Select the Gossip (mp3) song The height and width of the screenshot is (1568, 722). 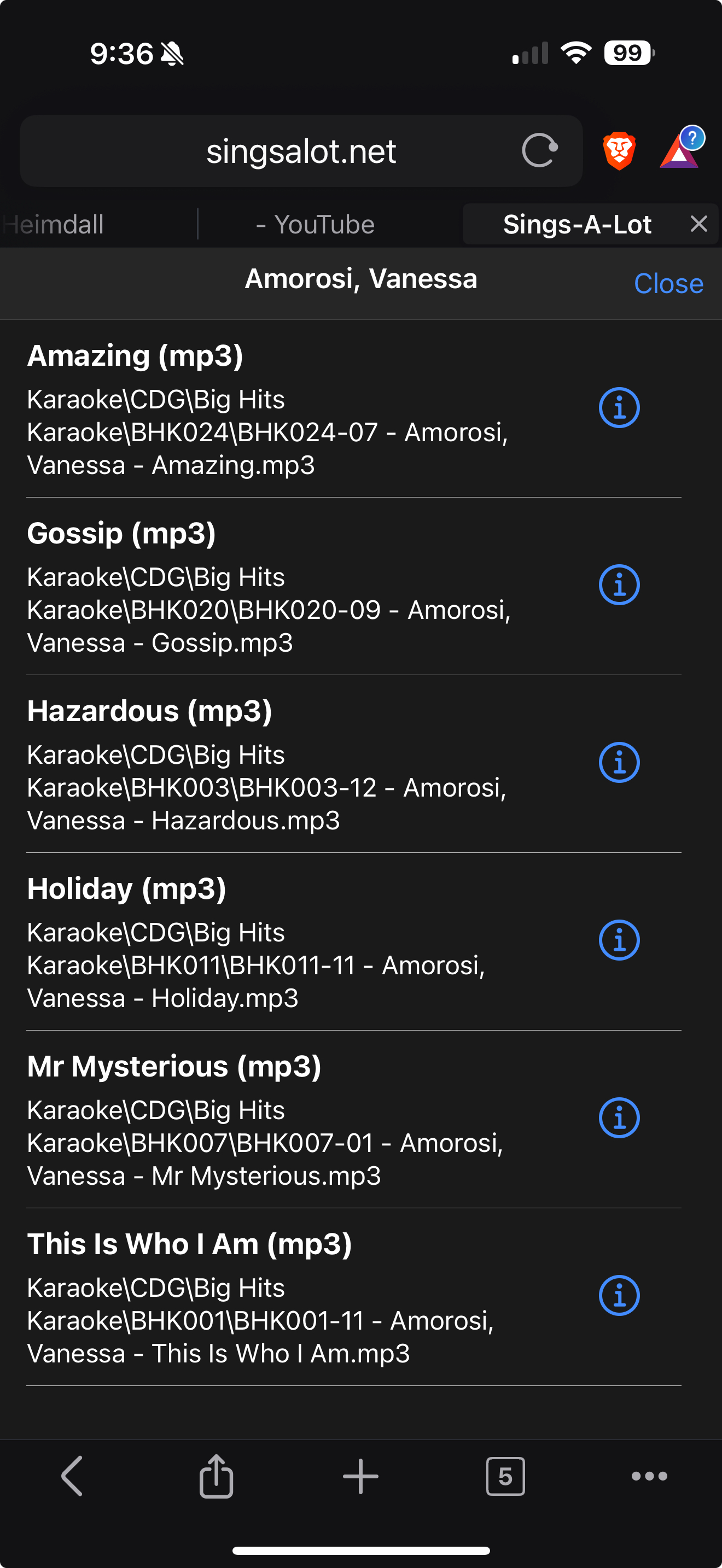268,586
